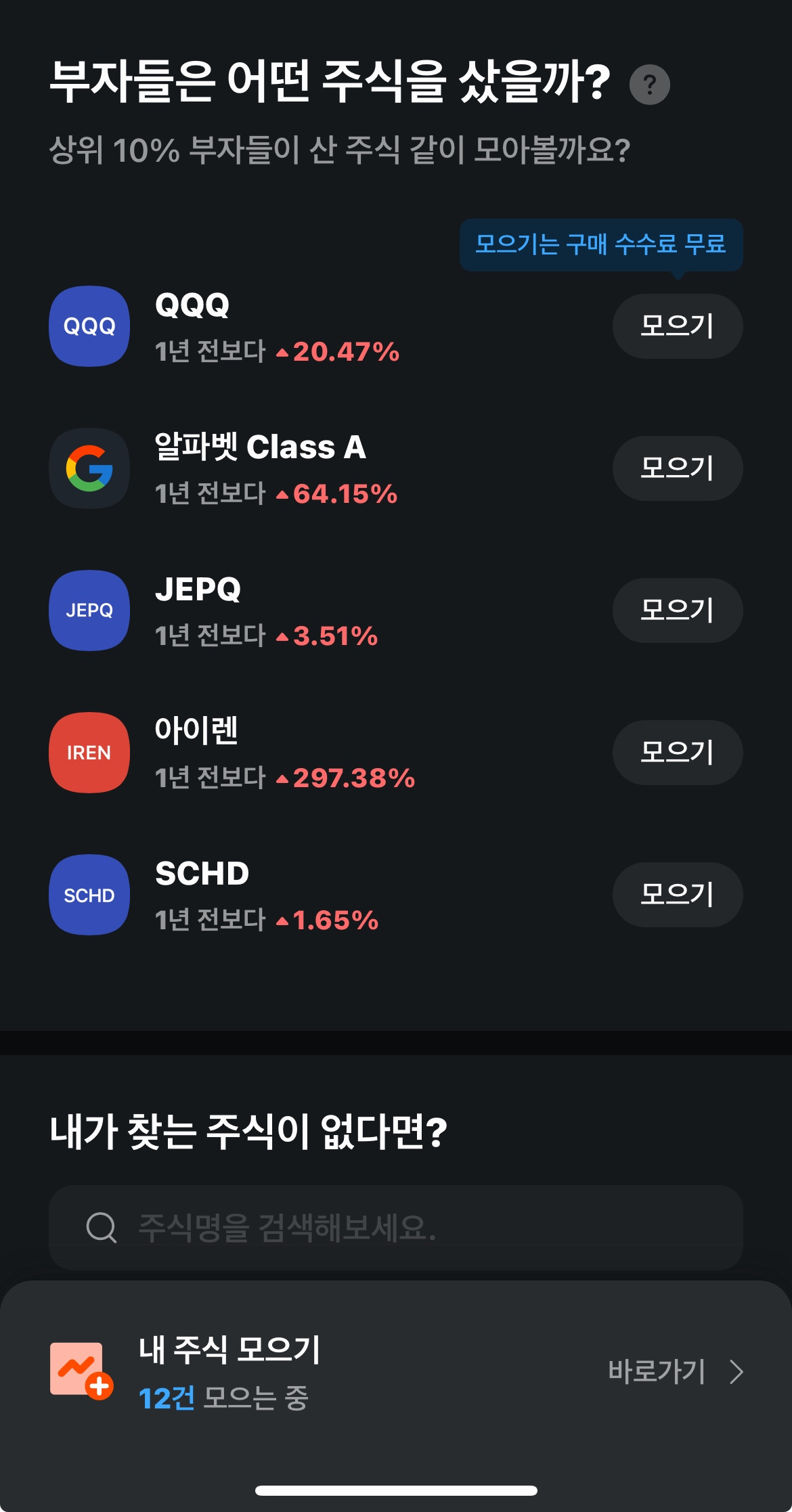
Task: Tap 모으기 button for 알파벳 Class A
Action: pyautogui.click(x=677, y=468)
